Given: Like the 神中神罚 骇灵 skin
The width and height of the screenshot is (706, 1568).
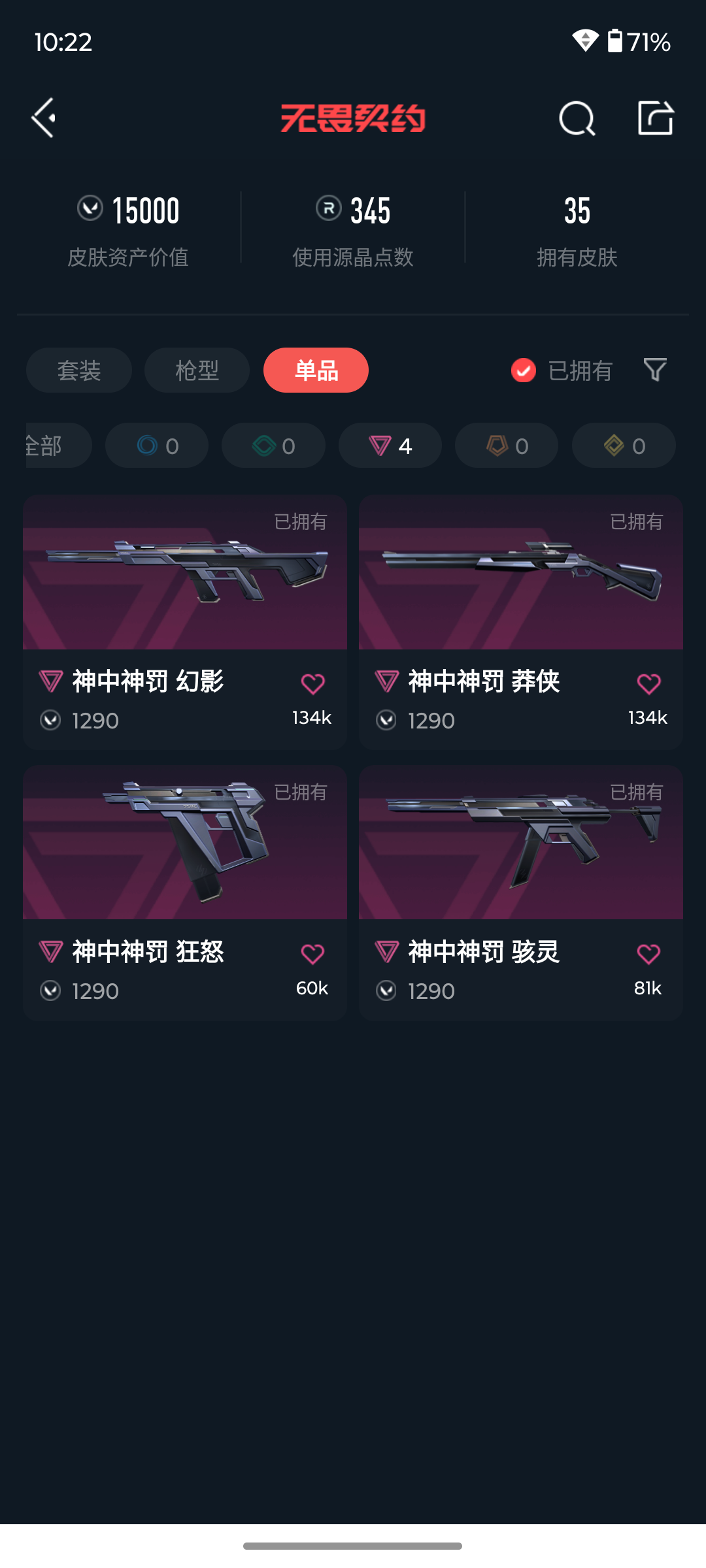Looking at the screenshot, I should pos(648,955).
